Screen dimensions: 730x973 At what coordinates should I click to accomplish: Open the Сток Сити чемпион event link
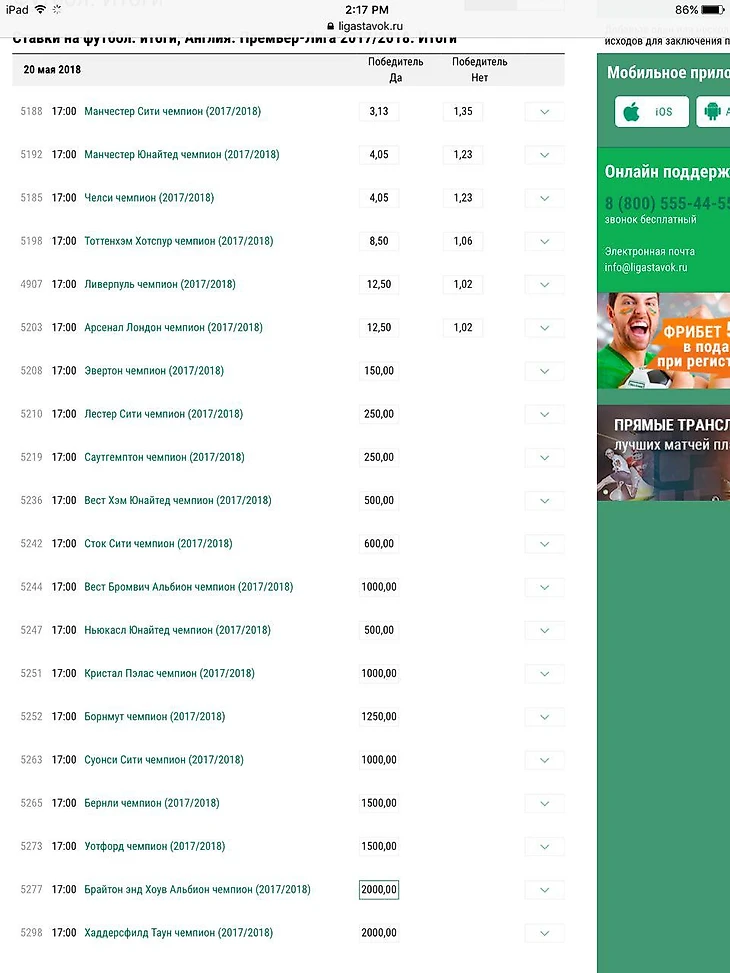[158, 544]
